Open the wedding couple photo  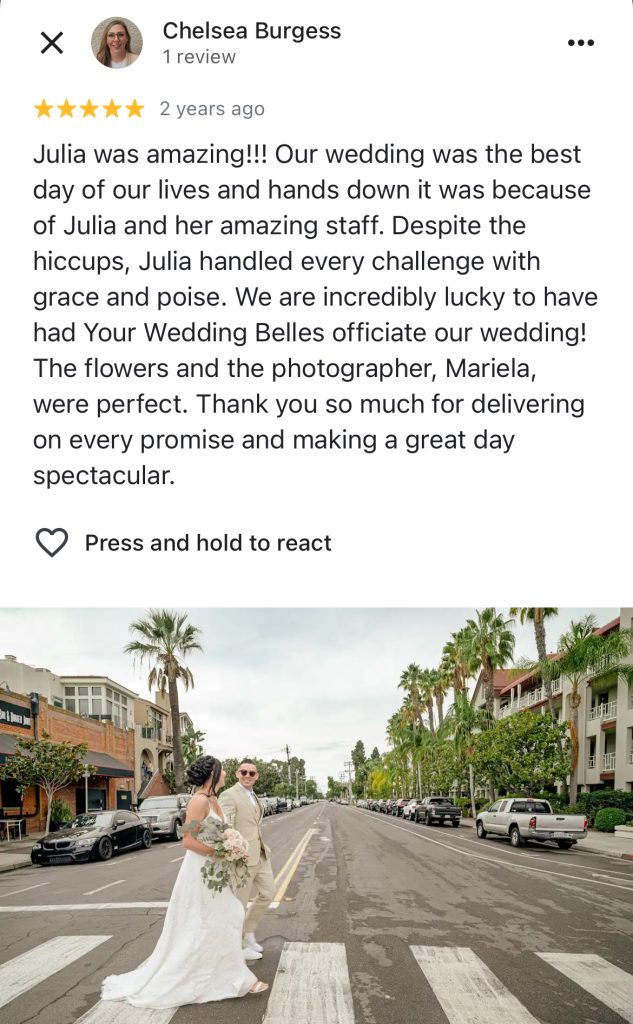[316, 815]
